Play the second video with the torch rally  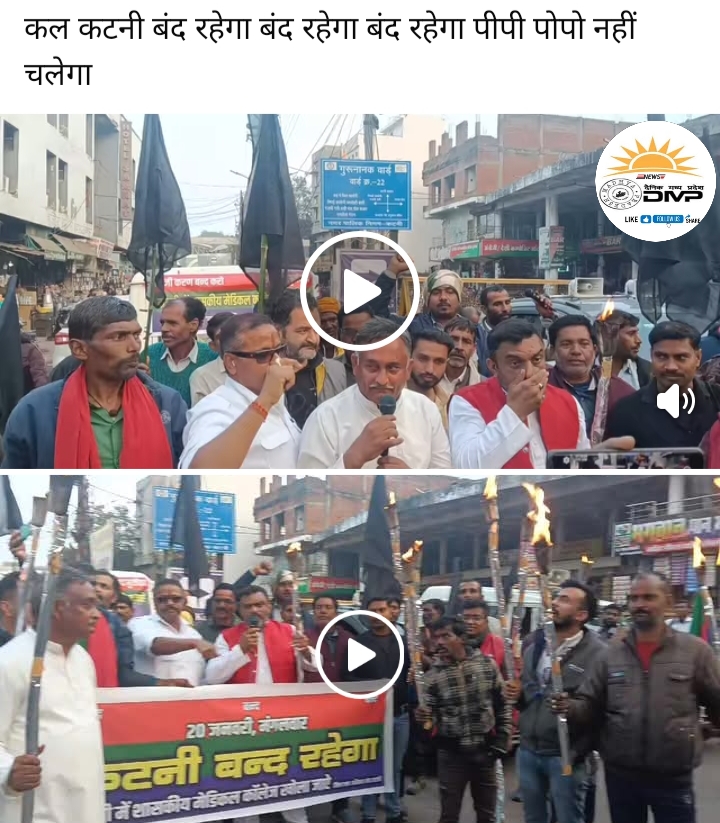360,655
